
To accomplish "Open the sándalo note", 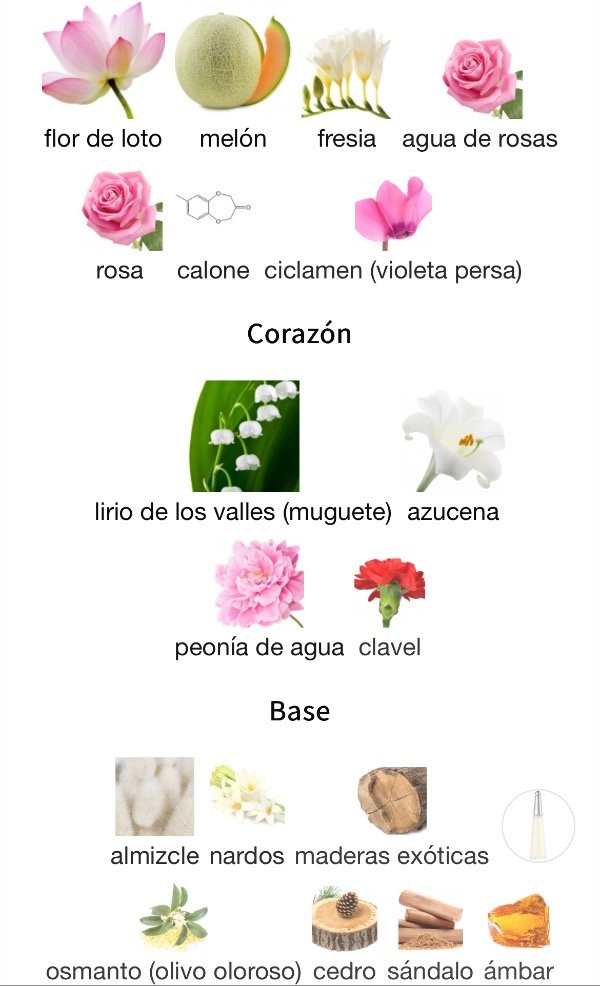I will point(430,918).
